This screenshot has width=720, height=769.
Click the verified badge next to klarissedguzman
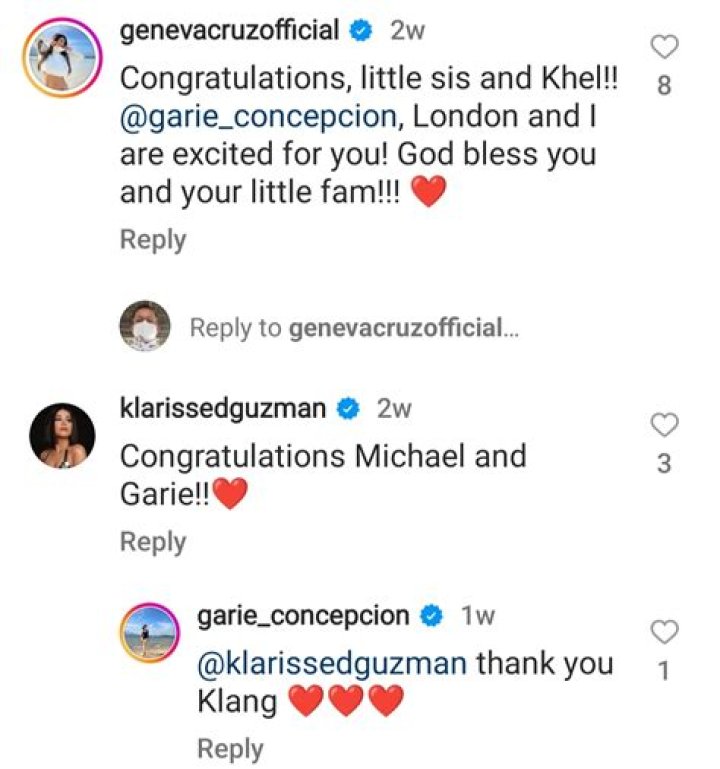[345, 407]
